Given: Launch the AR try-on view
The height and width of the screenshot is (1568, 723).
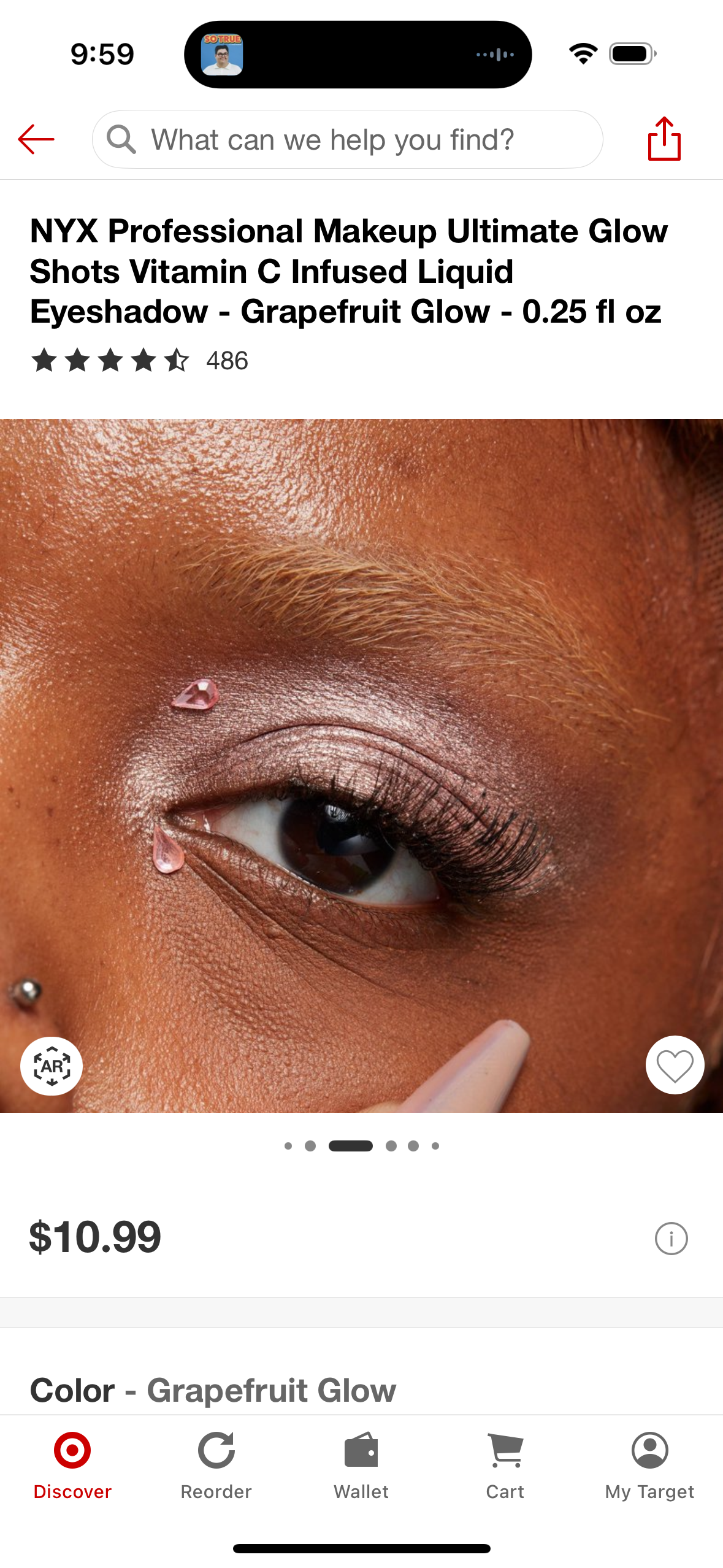Looking at the screenshot, I should (52, 1066).
